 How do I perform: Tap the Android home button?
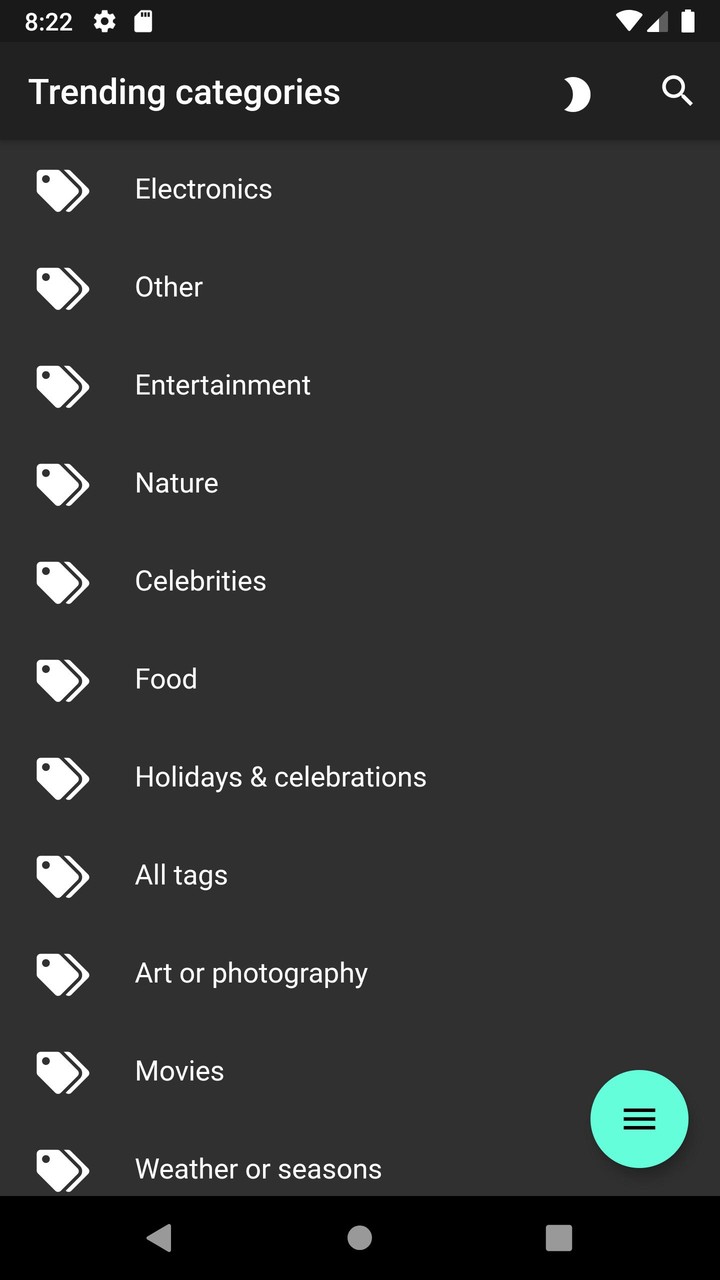359,1238
